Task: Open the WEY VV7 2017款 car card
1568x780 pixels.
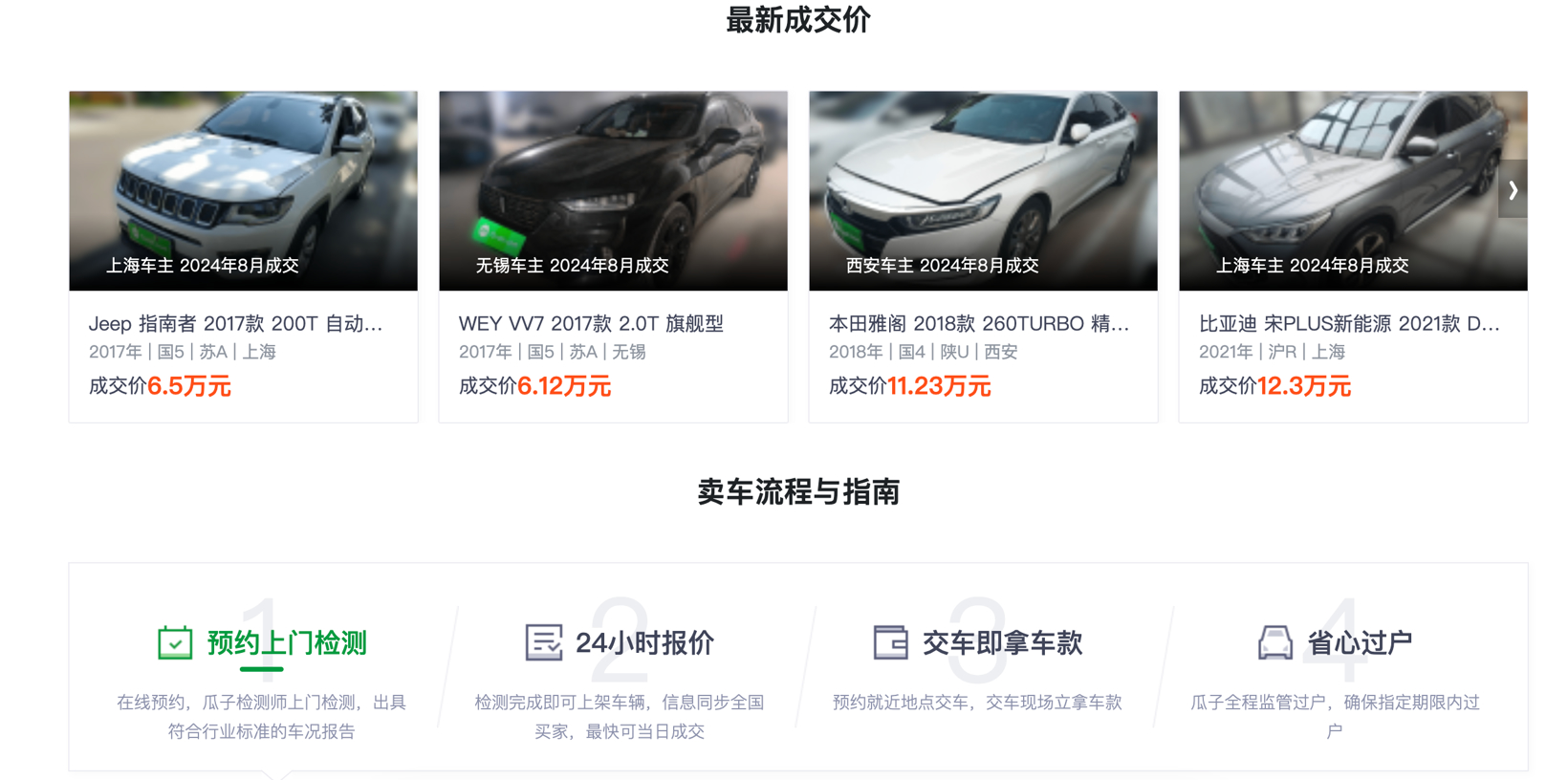Action: (613, 256)
